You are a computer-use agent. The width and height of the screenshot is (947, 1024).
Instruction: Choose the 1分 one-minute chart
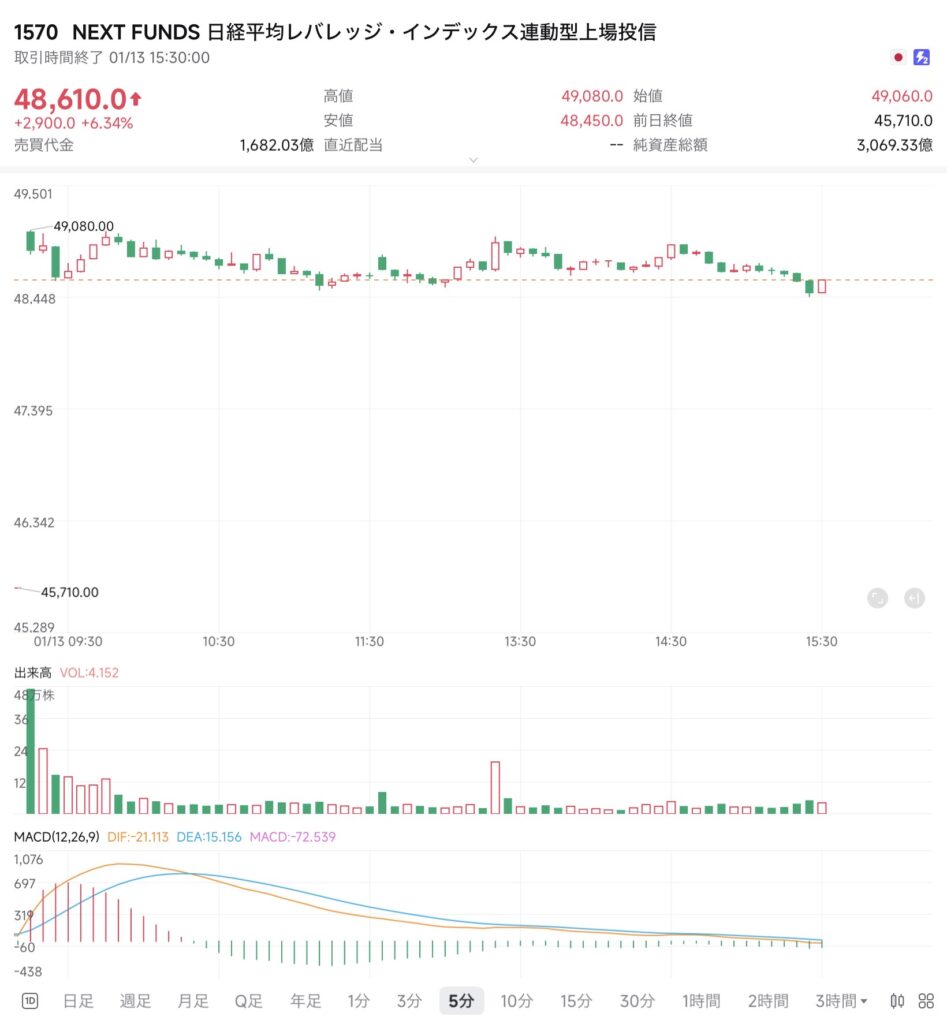(x=359, y=1001)
